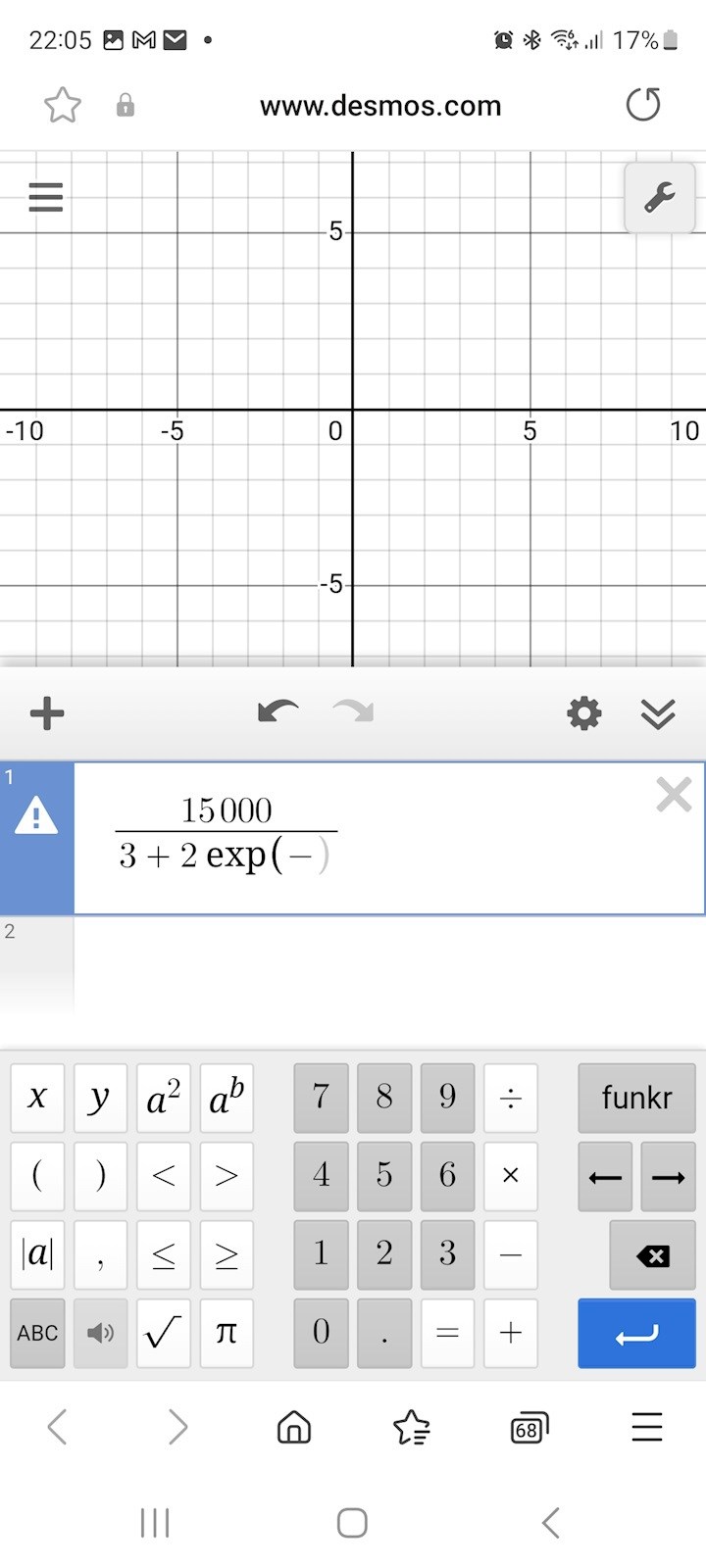
Task: Hit the backspace key
Action: coord(652,1255)
